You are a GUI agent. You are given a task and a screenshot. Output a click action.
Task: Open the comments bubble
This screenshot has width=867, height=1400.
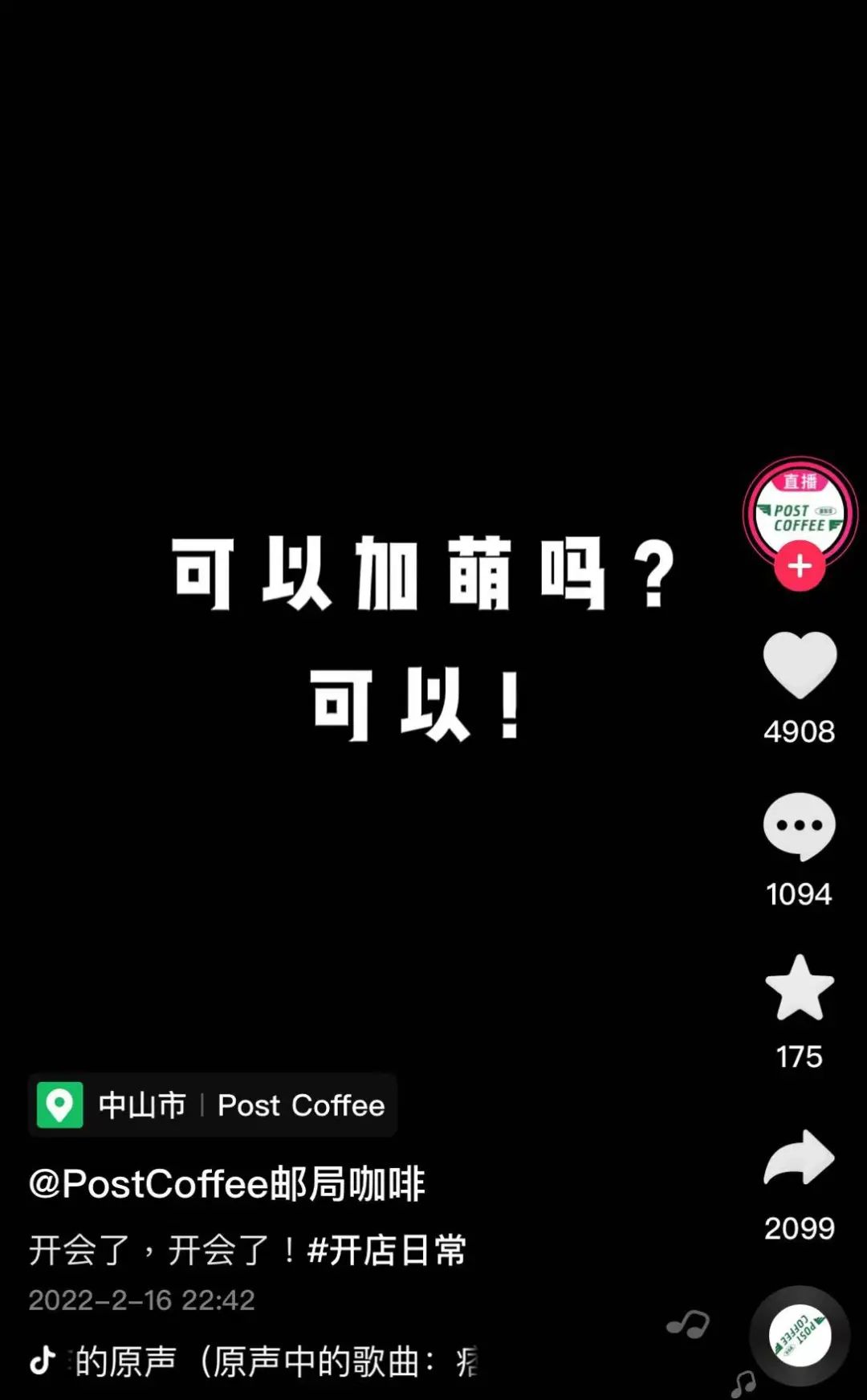[800, 827]
